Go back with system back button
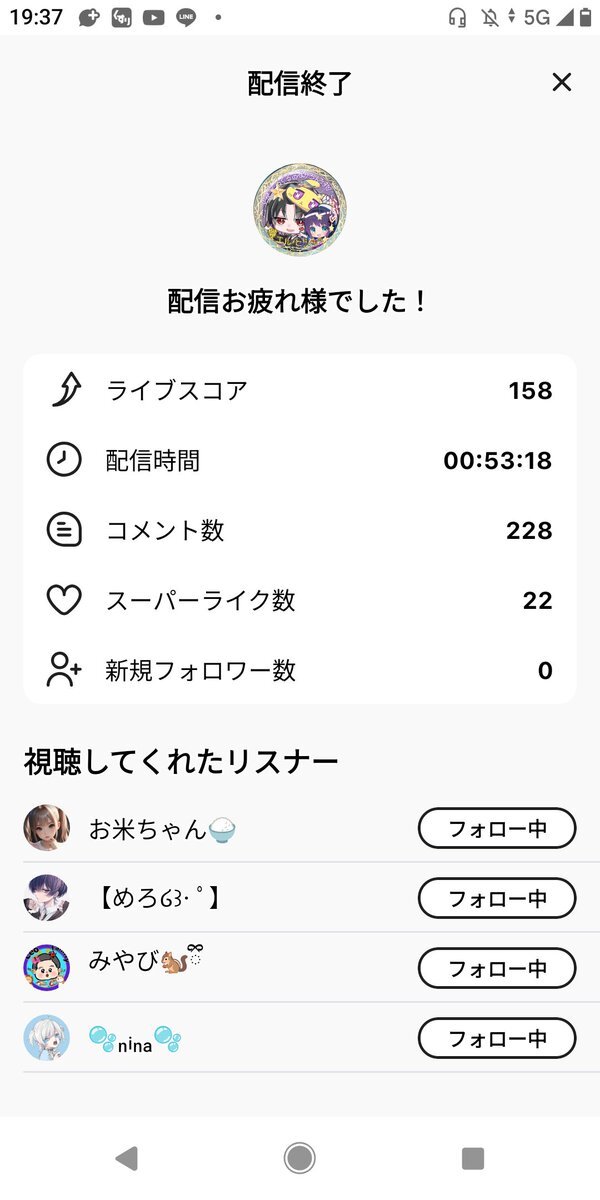The width and height of the screenshot is (600, 1200). (126, 1158)
